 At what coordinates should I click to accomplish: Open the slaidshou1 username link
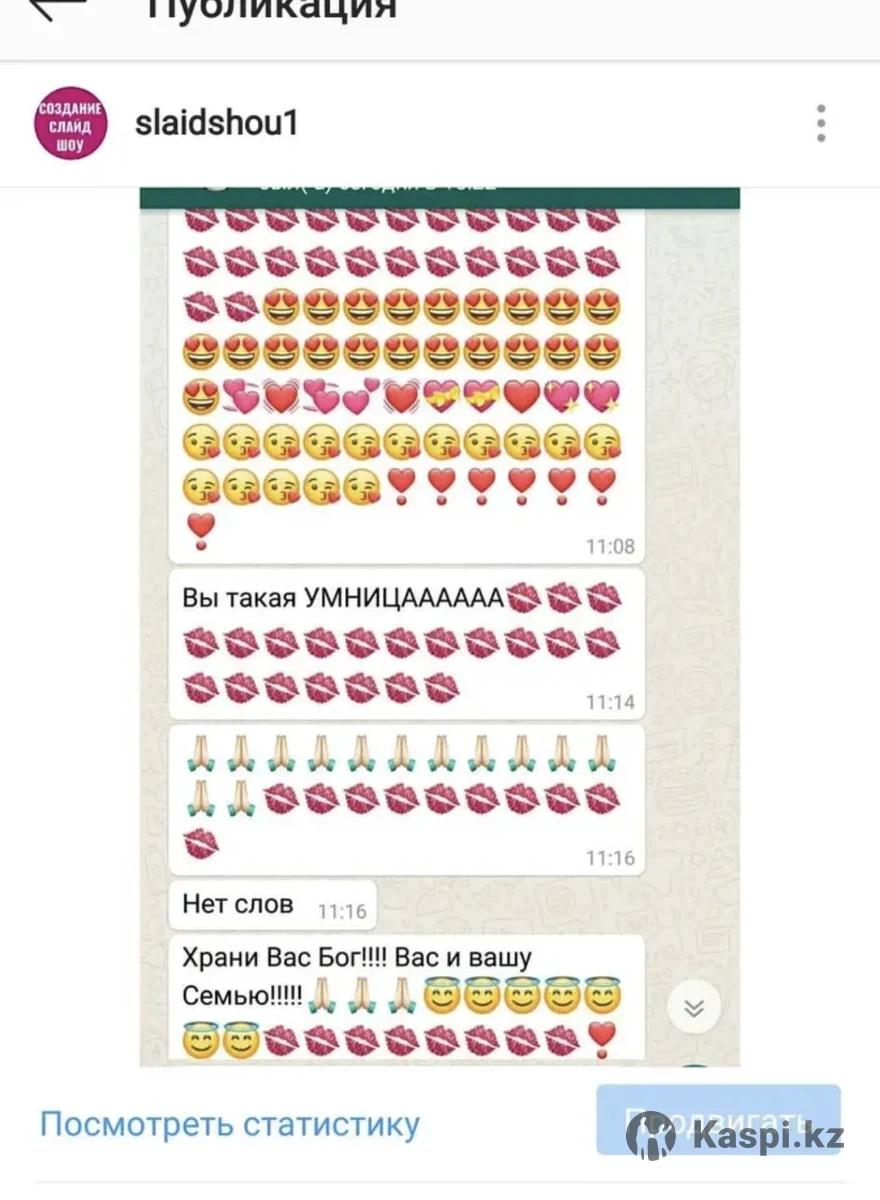point(216,124)
